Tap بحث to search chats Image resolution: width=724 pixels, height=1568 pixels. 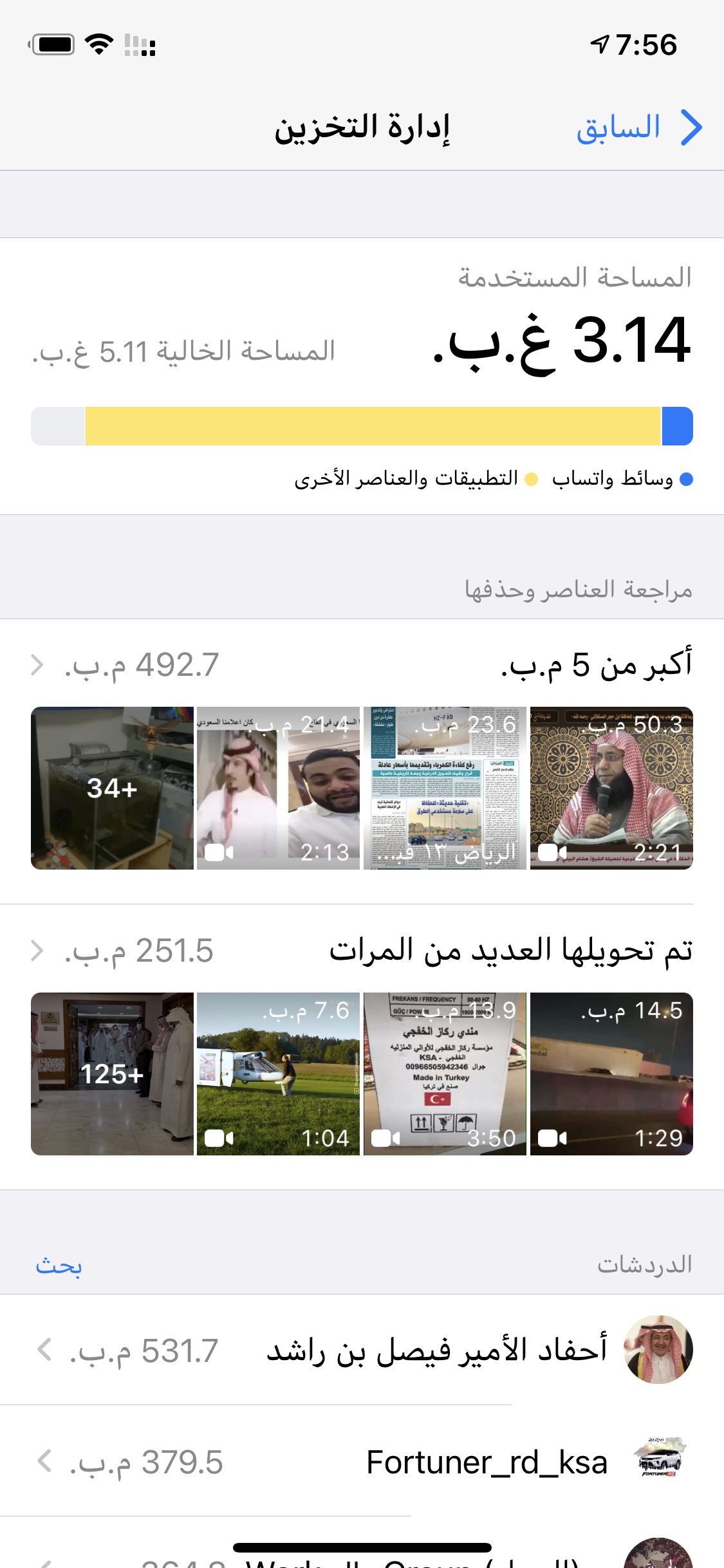point(59,1265)
